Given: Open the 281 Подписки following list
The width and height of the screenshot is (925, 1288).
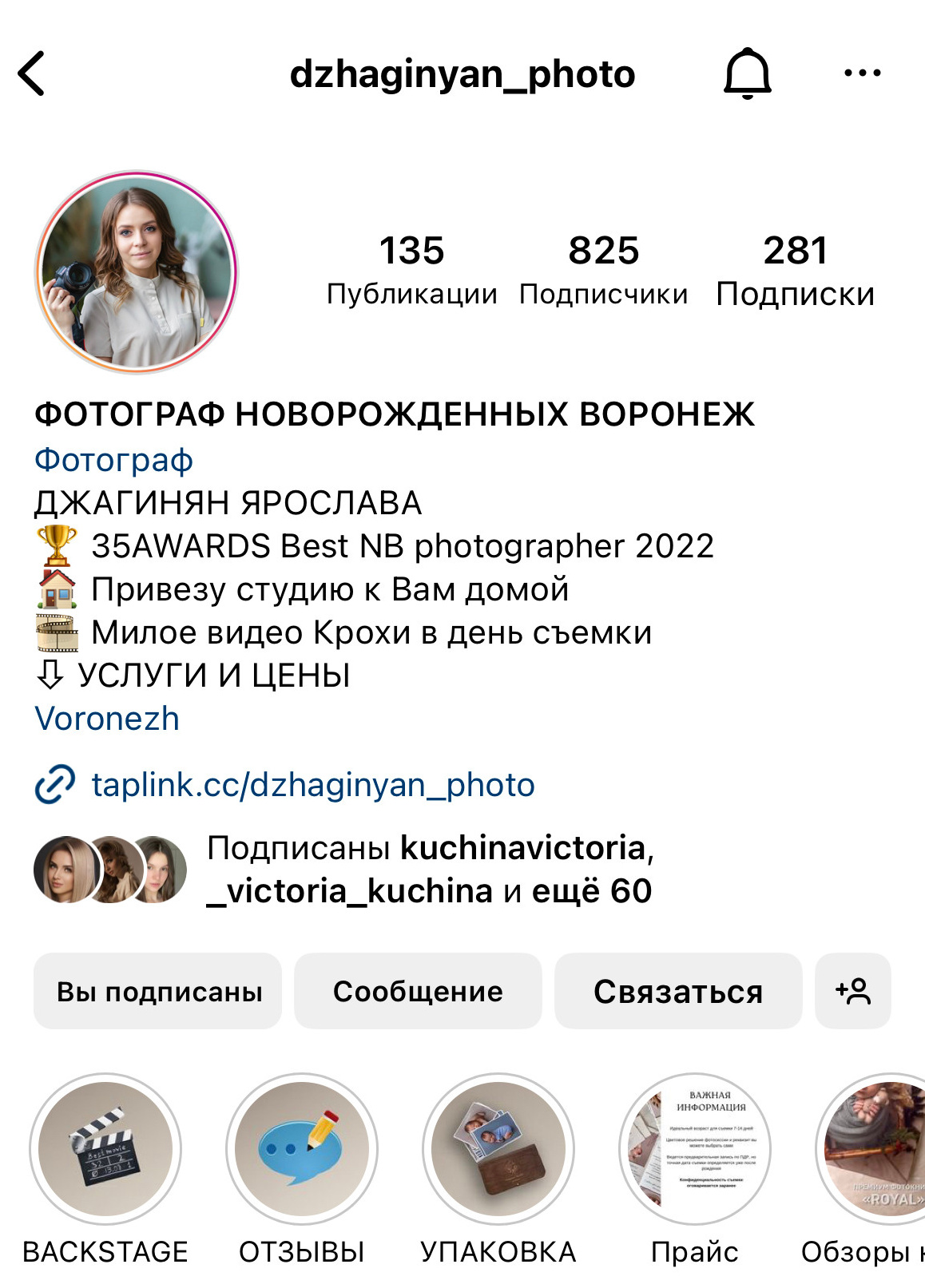Looking at the screenshot, I should coord(795,270).
